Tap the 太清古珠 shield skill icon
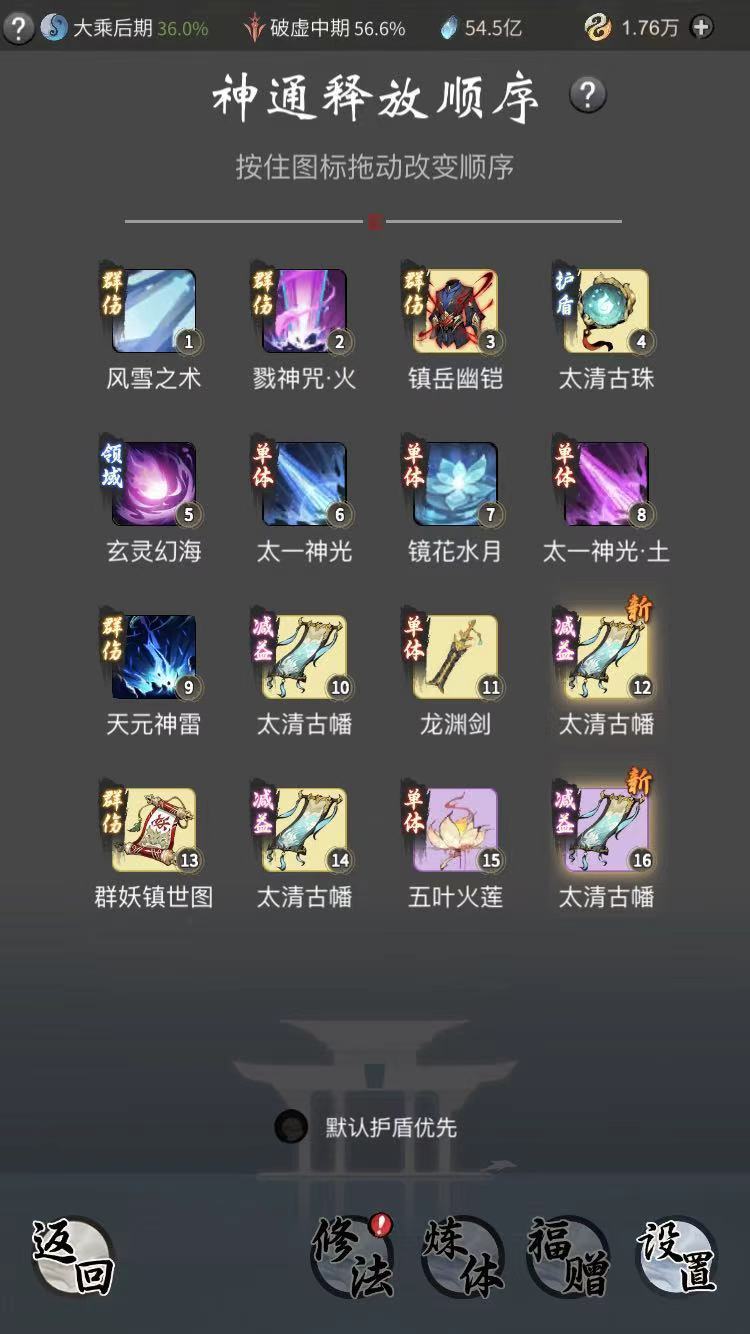Screen dimensions: 750x1334 605,310
